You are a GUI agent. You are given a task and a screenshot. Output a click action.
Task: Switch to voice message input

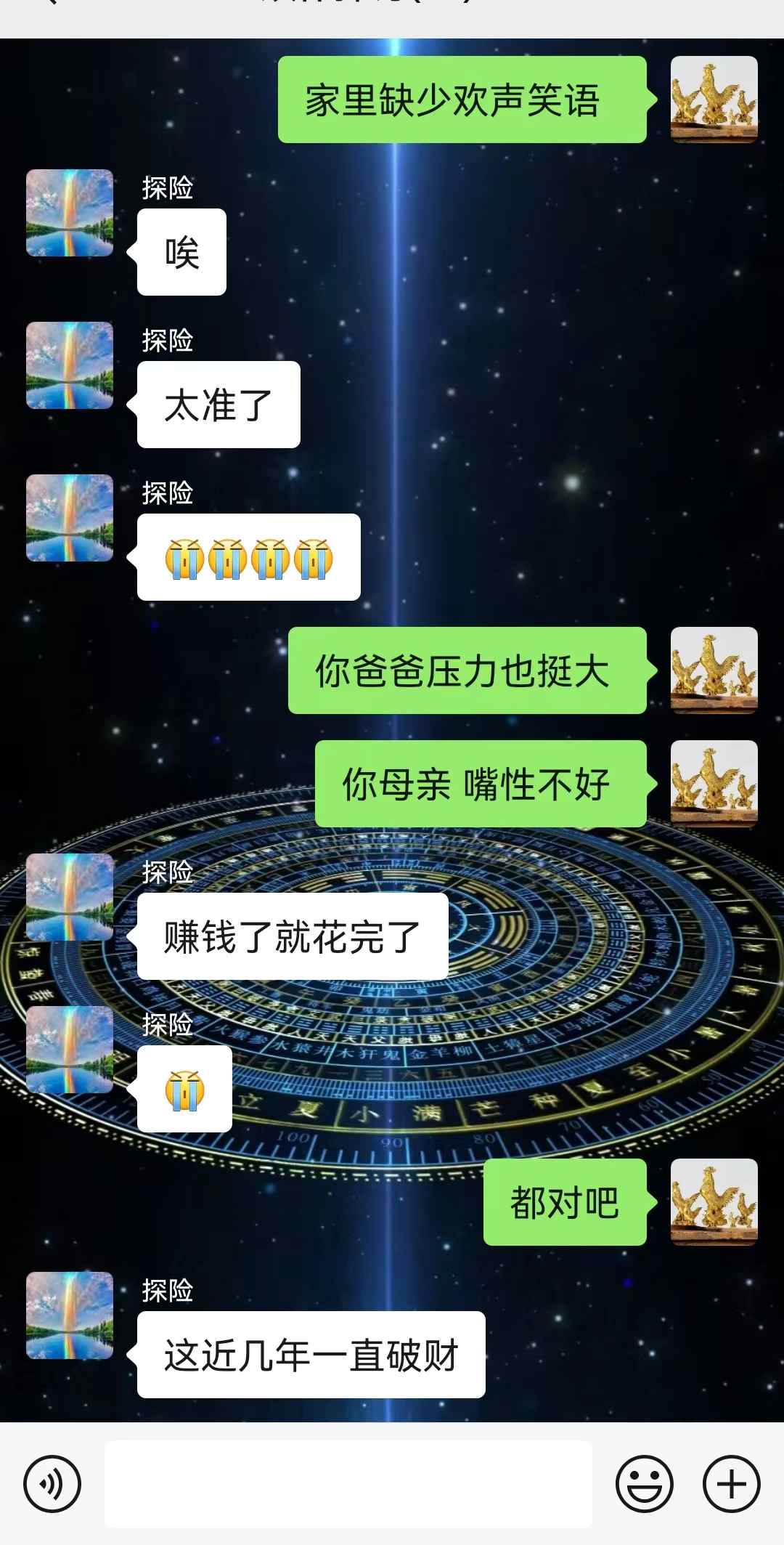[52, 1483]
